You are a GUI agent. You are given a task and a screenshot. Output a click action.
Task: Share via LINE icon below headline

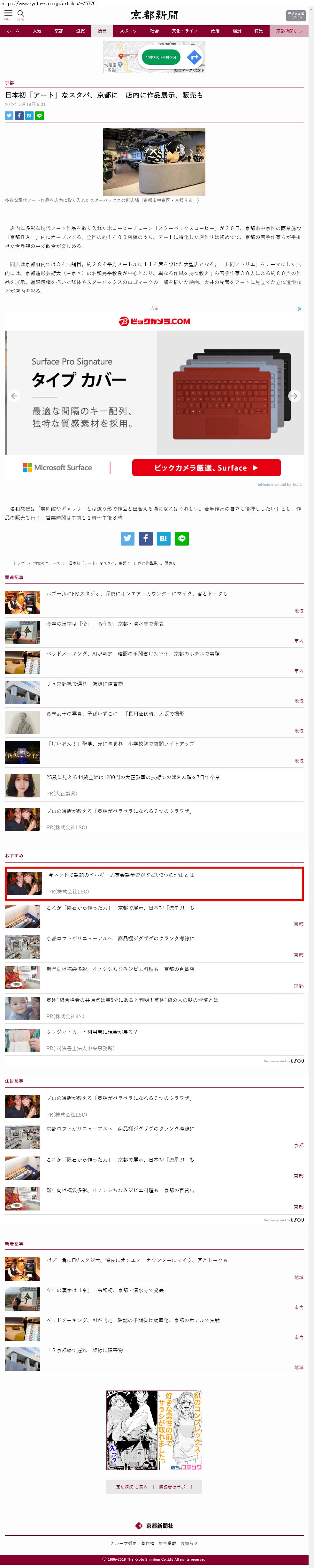pos(40,116)
